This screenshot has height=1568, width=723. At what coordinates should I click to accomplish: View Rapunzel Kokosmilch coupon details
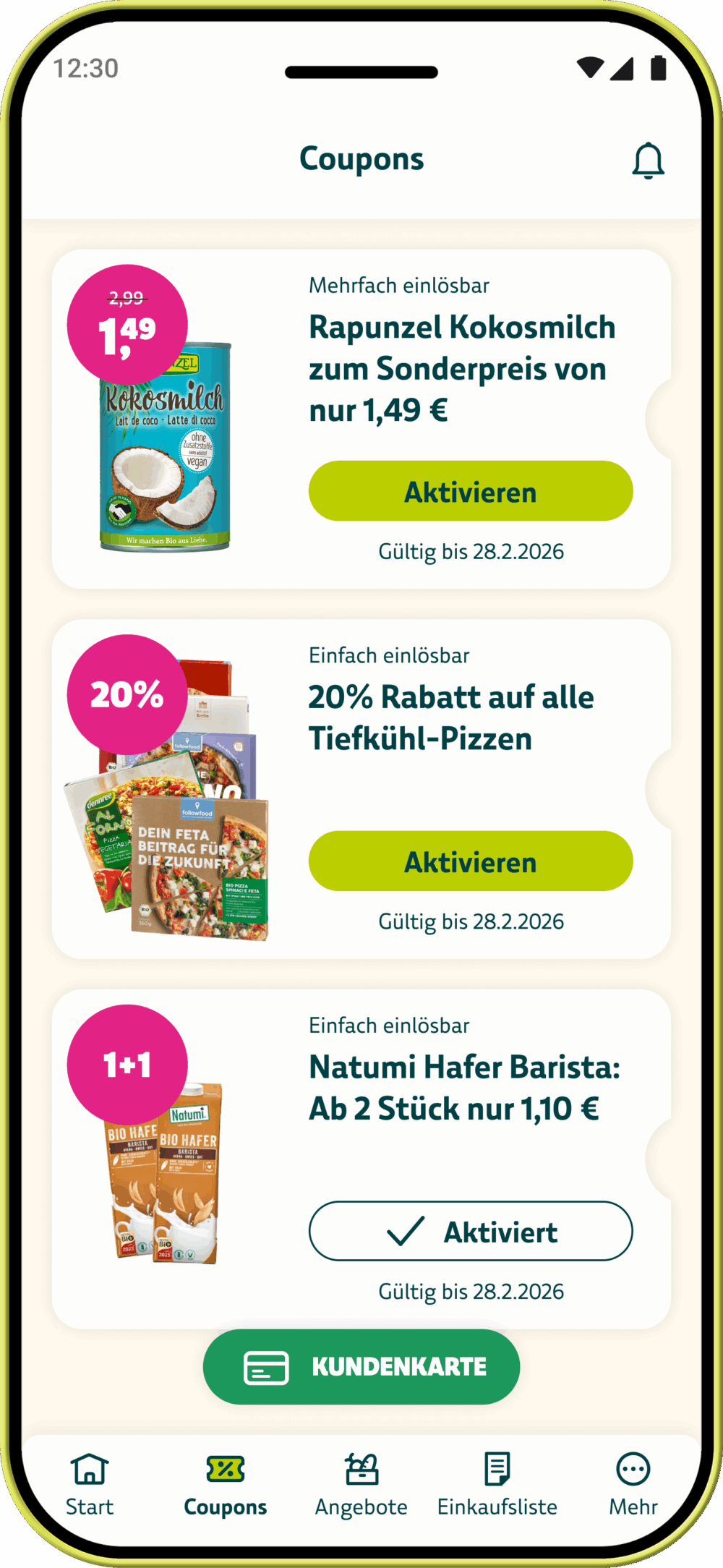461,368
